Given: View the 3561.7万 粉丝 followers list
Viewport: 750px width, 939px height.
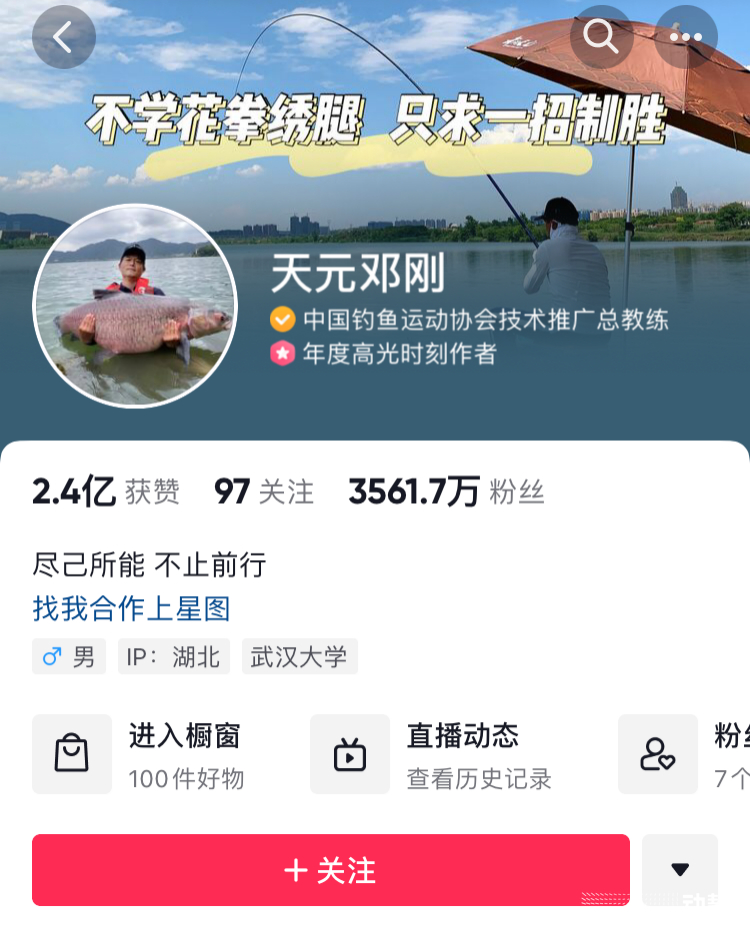Looking at the screenshot, I should (446, 492).
